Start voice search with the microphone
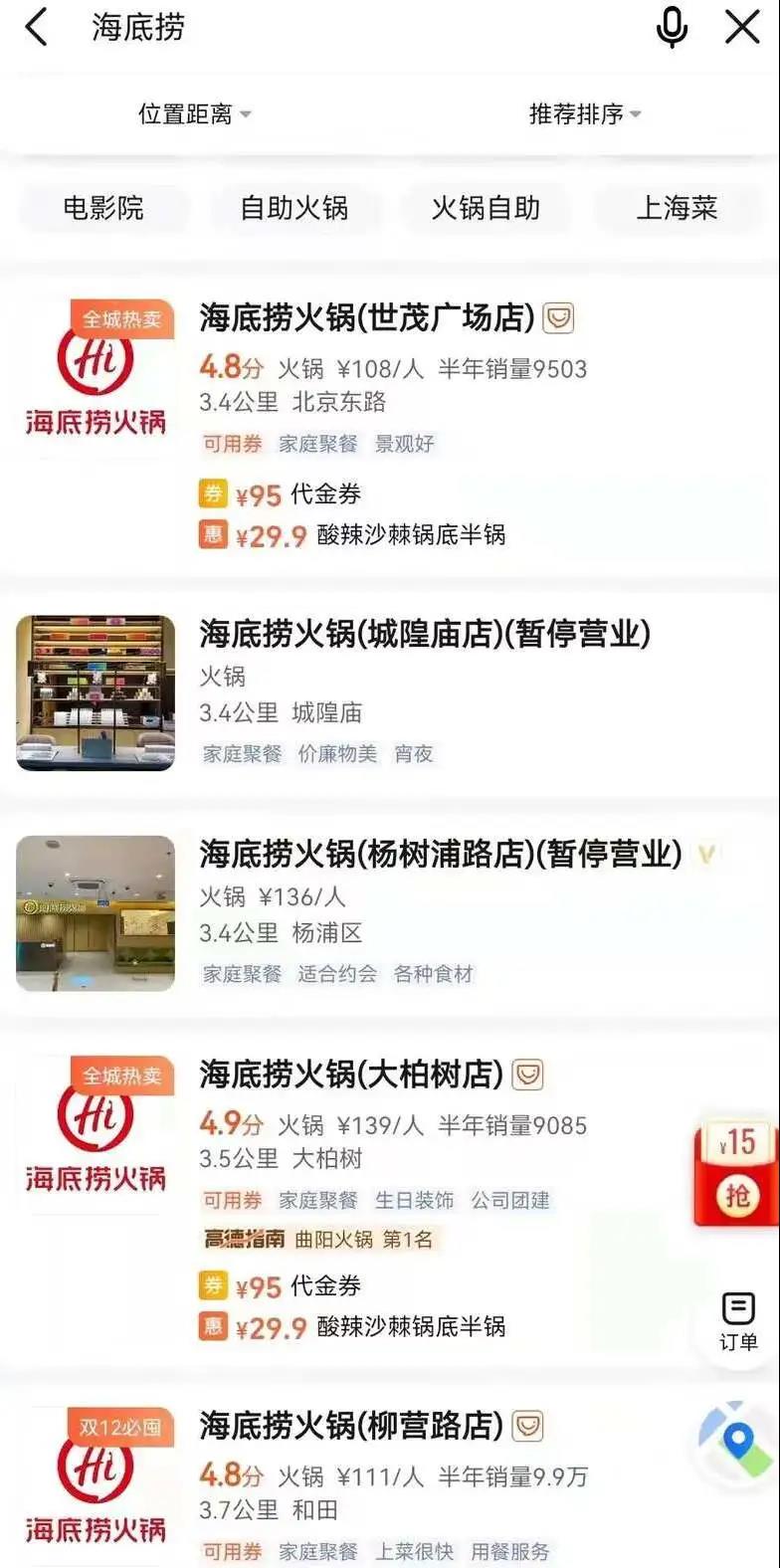Image resolution: width=780 pixels, height=1568 pixels. coord(673,27)
